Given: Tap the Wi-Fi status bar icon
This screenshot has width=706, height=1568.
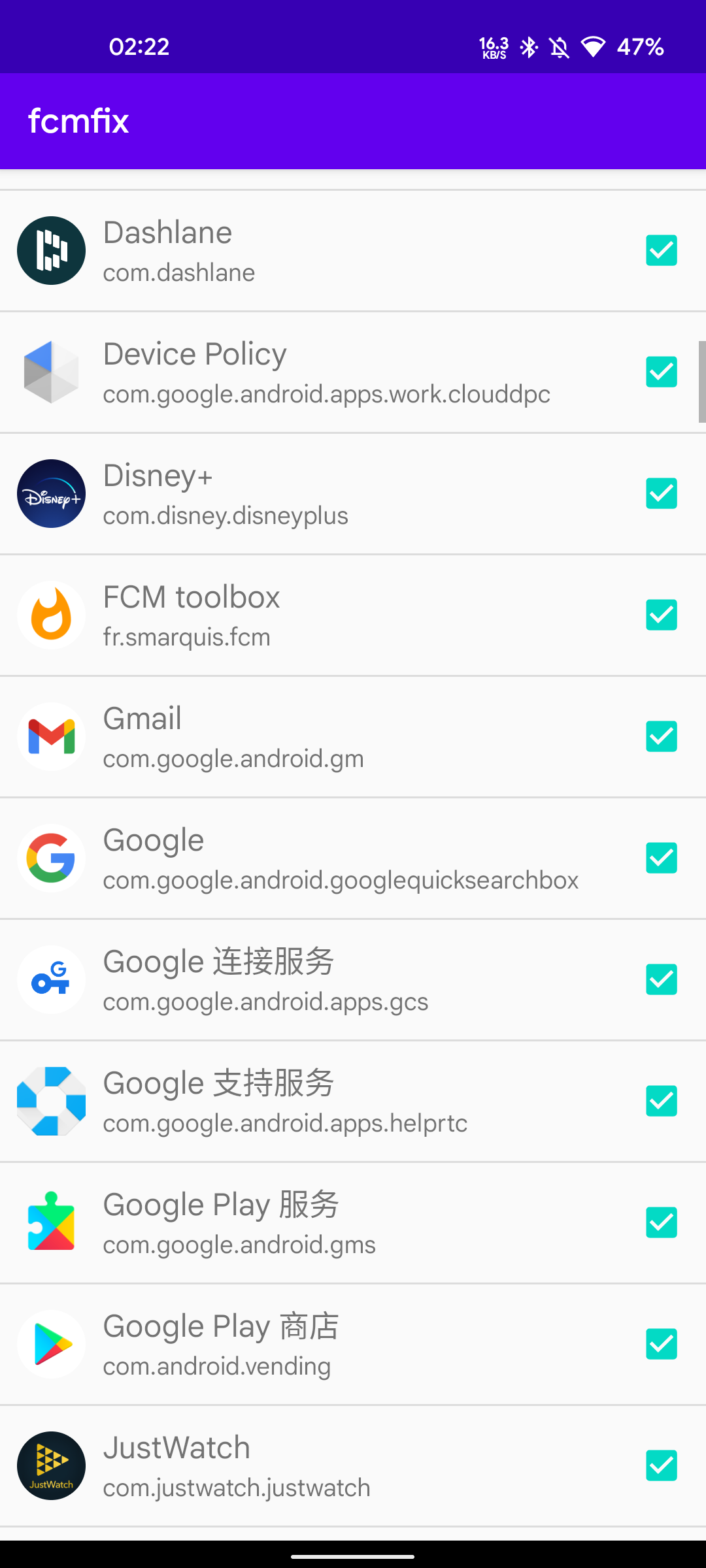Looking at the screenshot, I should (x=593, y=46).
